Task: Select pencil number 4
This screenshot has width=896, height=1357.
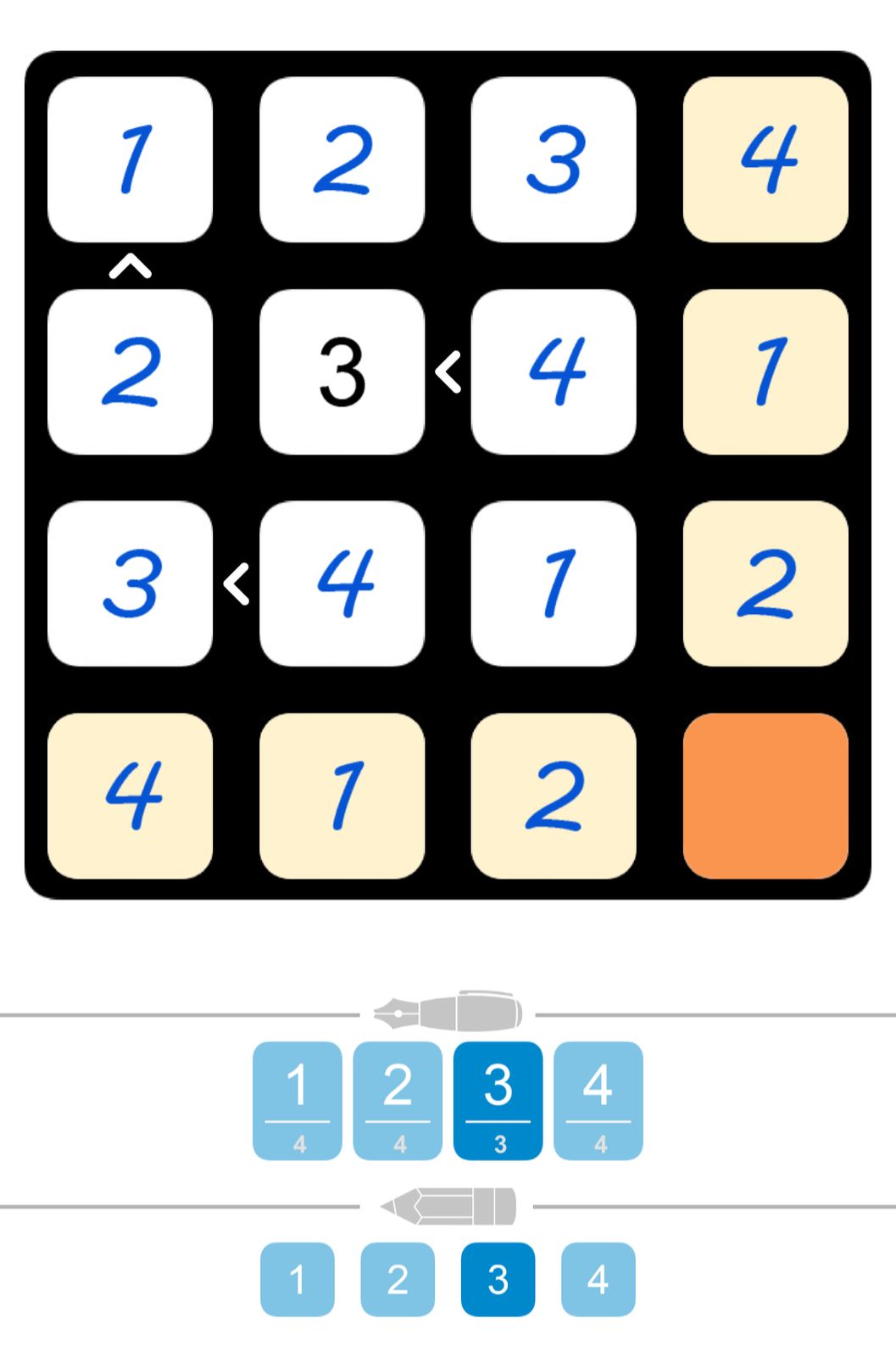Action: coord(598,1277)
